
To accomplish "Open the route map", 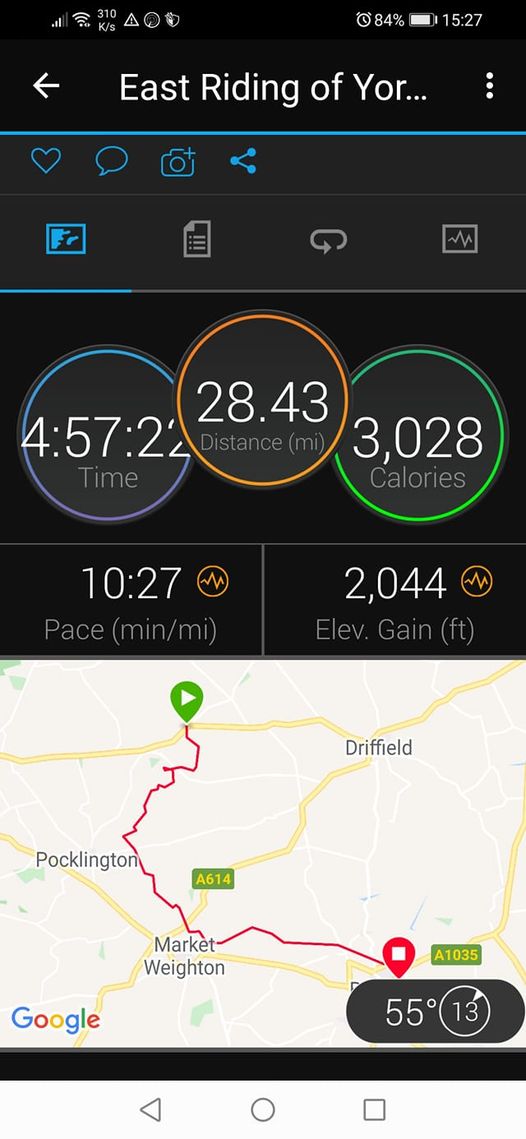I will (263, 854).
